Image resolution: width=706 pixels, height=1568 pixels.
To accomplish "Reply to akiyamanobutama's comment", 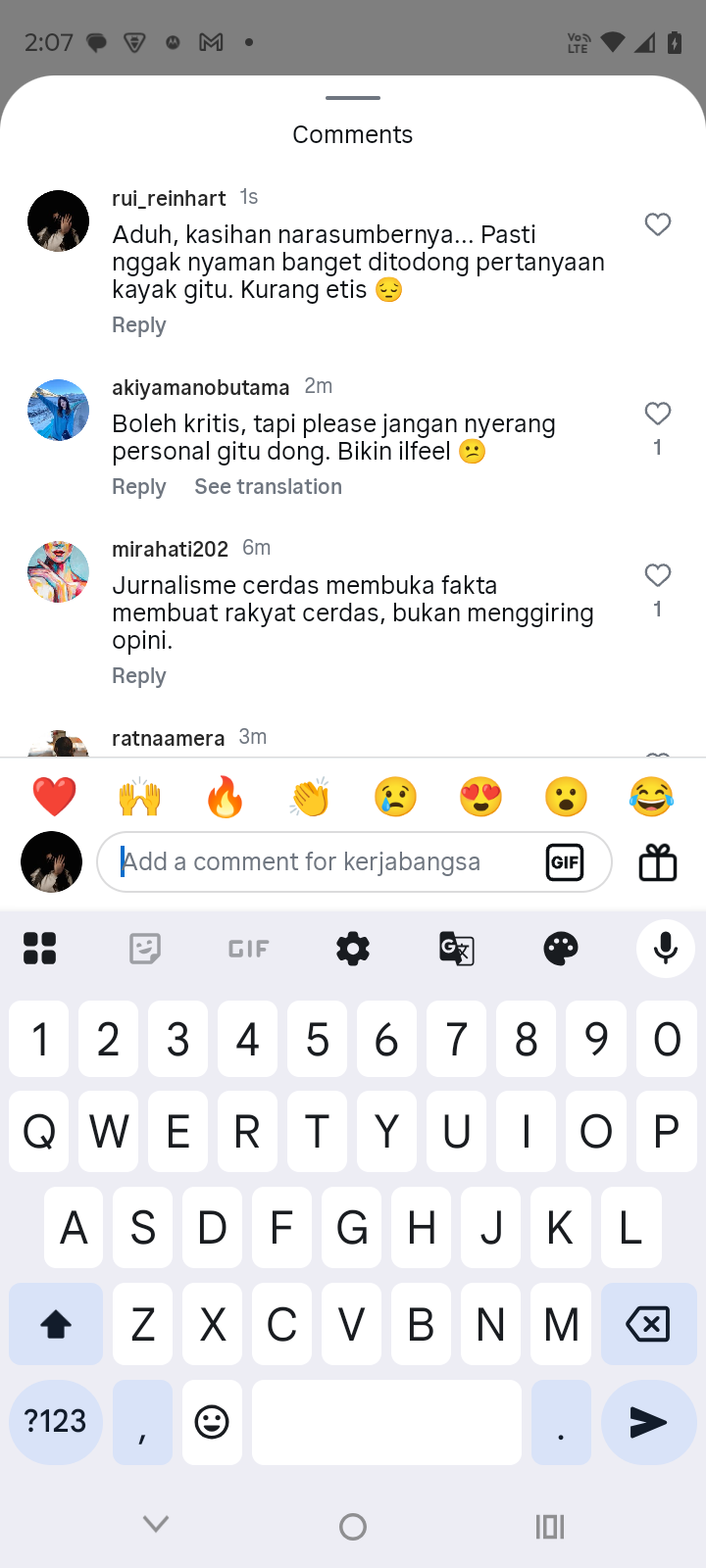I will coord(139,487).
